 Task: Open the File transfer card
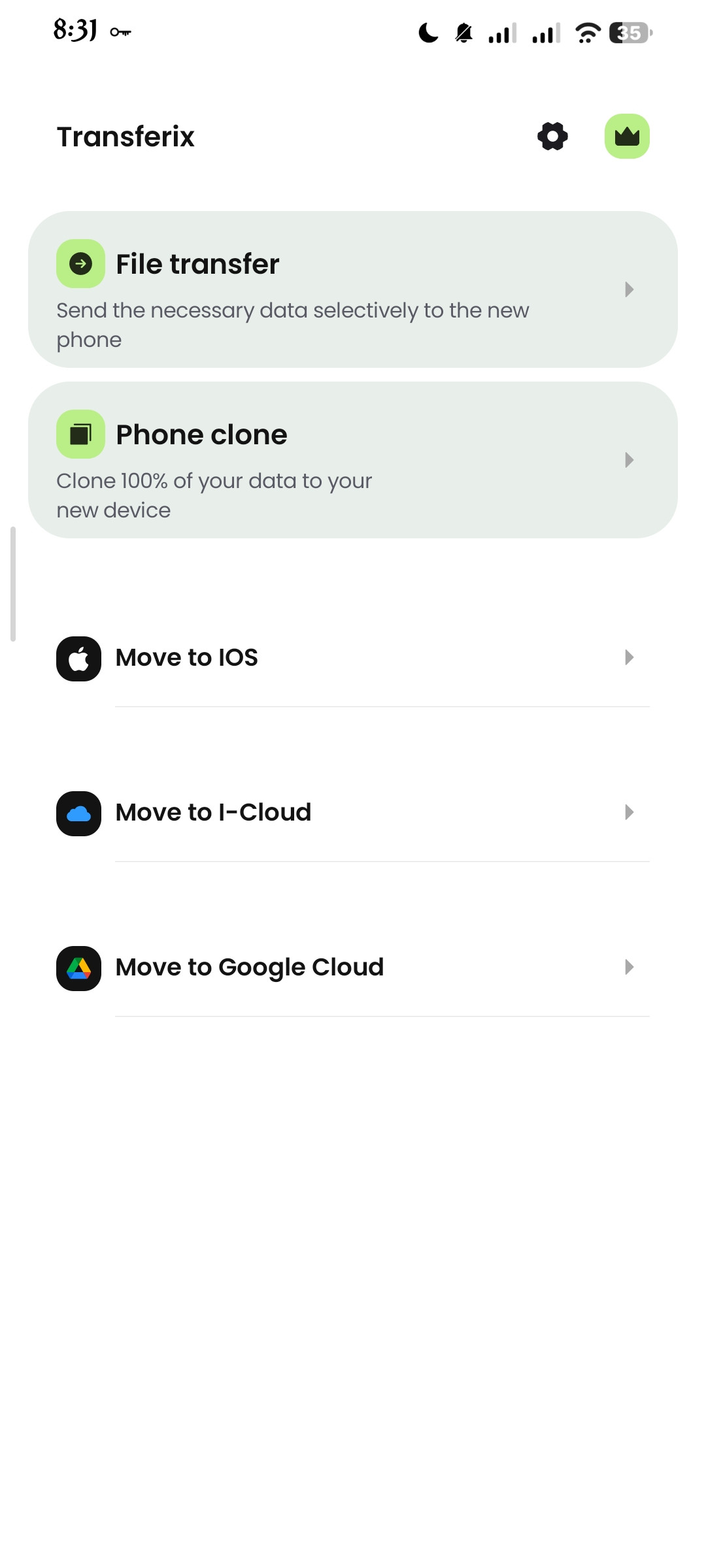(x=353, y=289)
